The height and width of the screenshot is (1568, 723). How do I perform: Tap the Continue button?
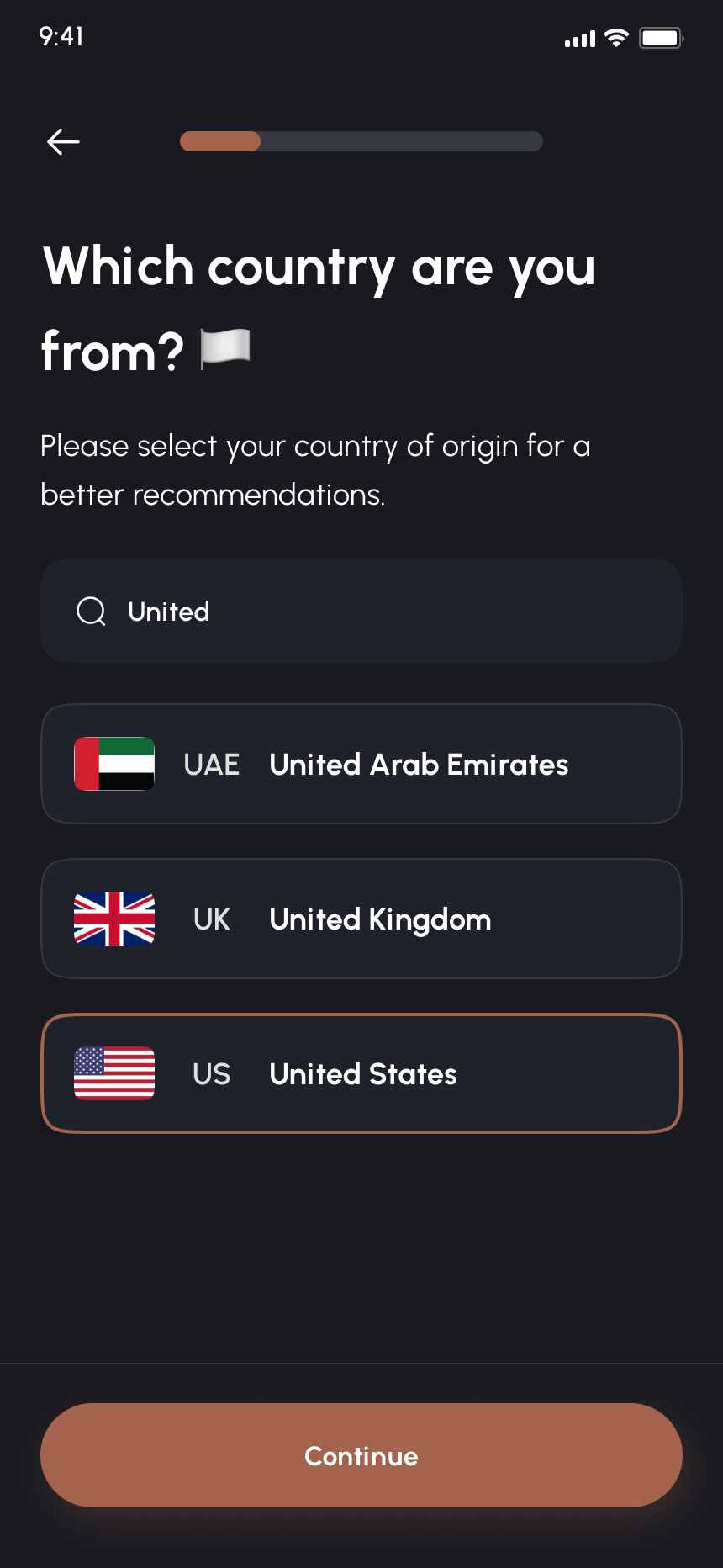[361, 1455]
